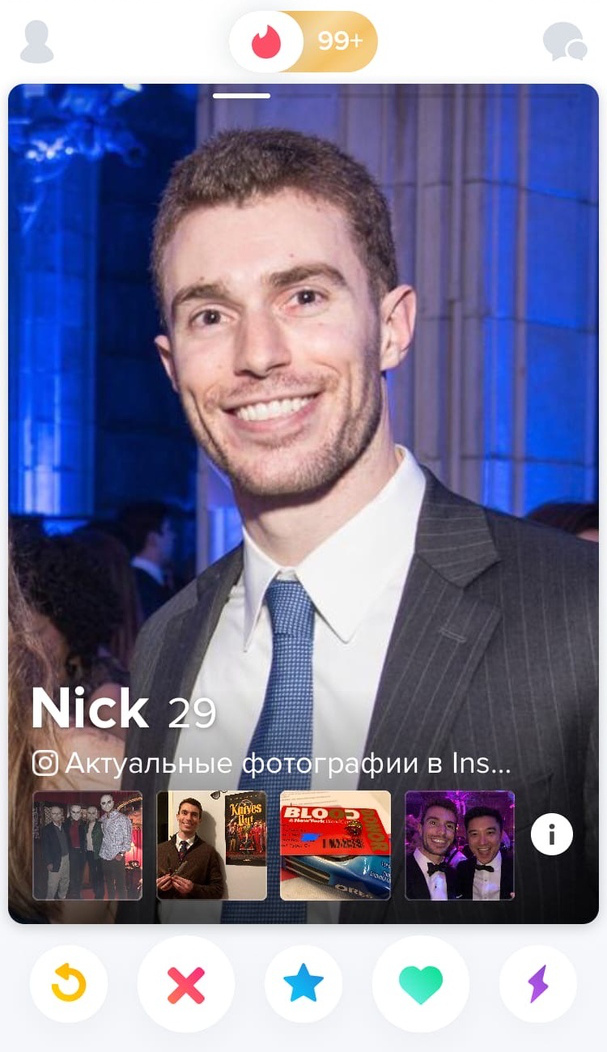
Task: Send a Super Like star
Action: (x=303, y=984)
